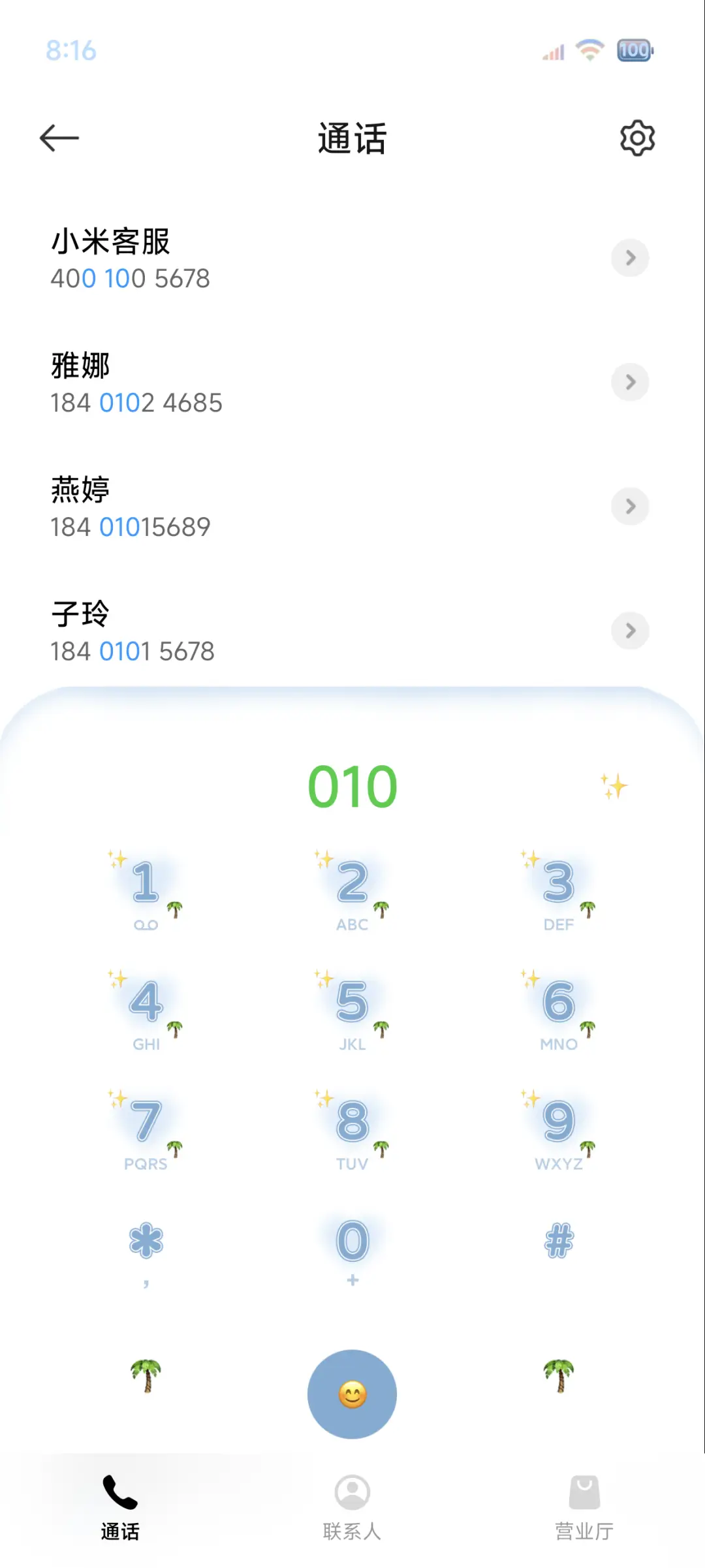The width and height of the screenshot is (705, 1568).
Task: Expand details for 子玲 call record
Action: click(x=629, y=631)
